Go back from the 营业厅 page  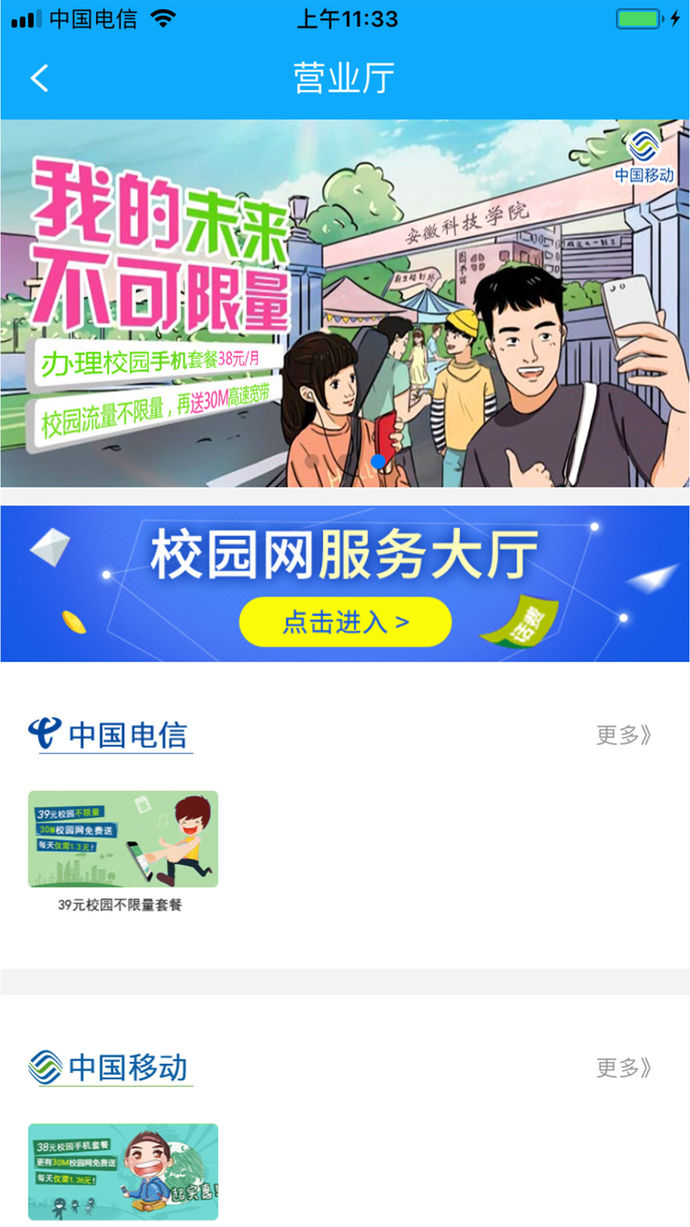point(40,78)
